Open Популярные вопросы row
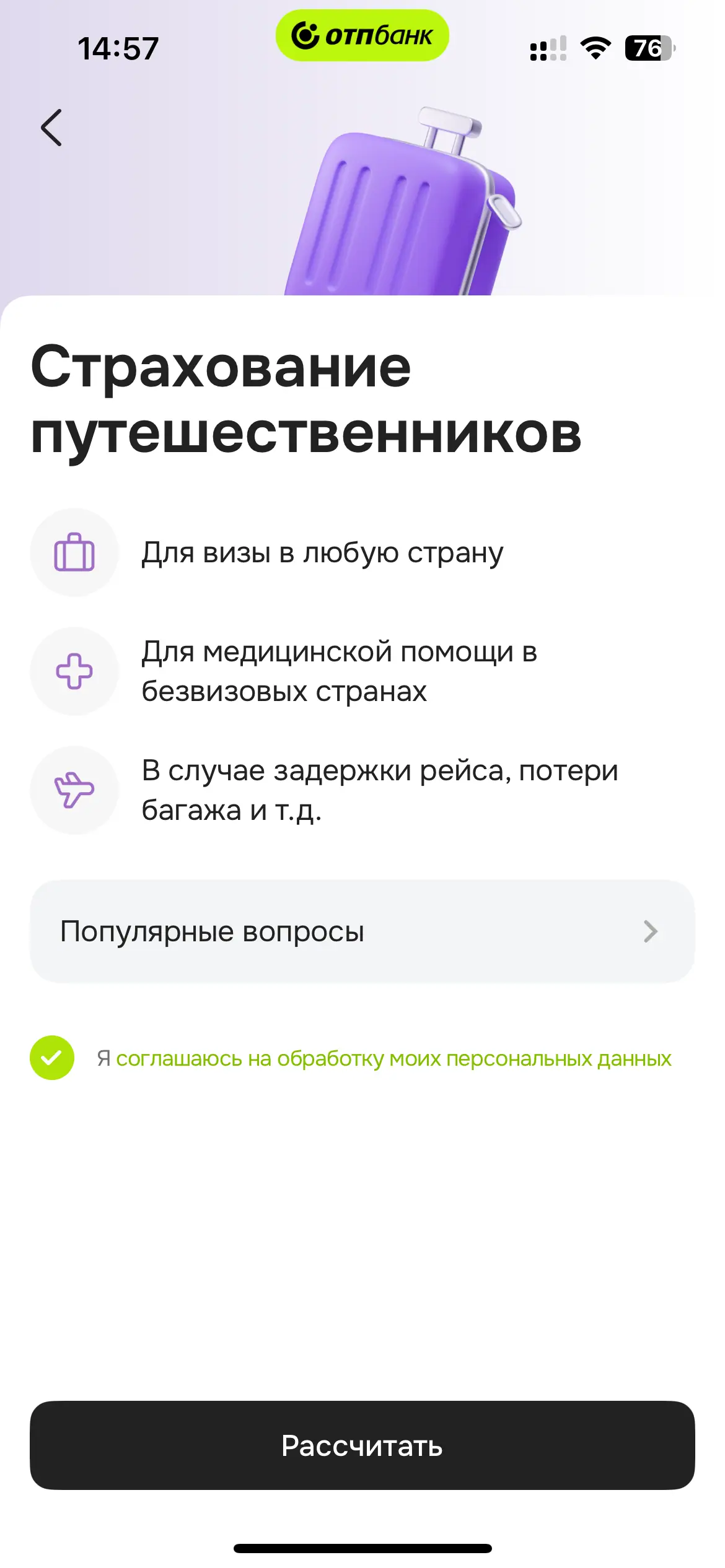The image size is (725, 1568). [362, 931]
